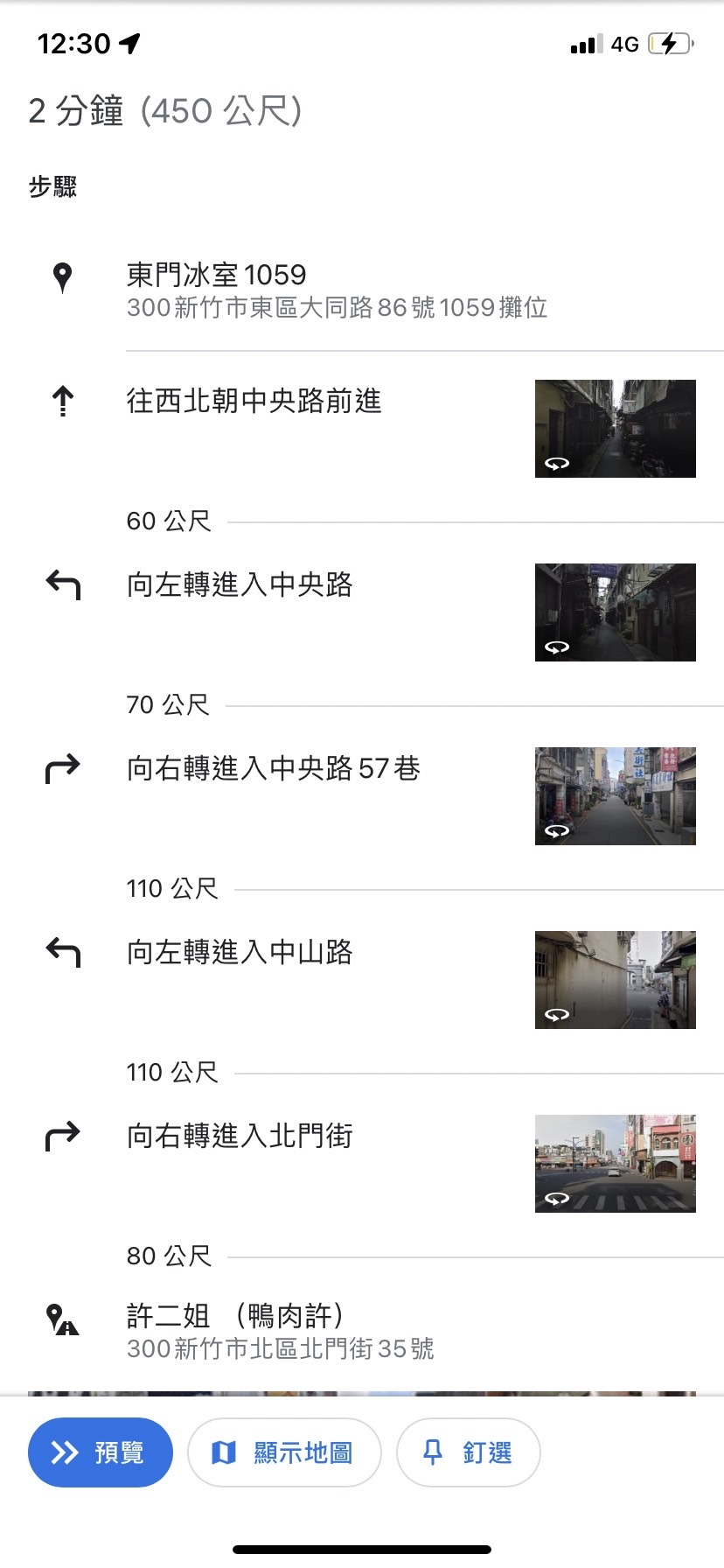Open the 顯示地圖 map view

coord(284,1452)
